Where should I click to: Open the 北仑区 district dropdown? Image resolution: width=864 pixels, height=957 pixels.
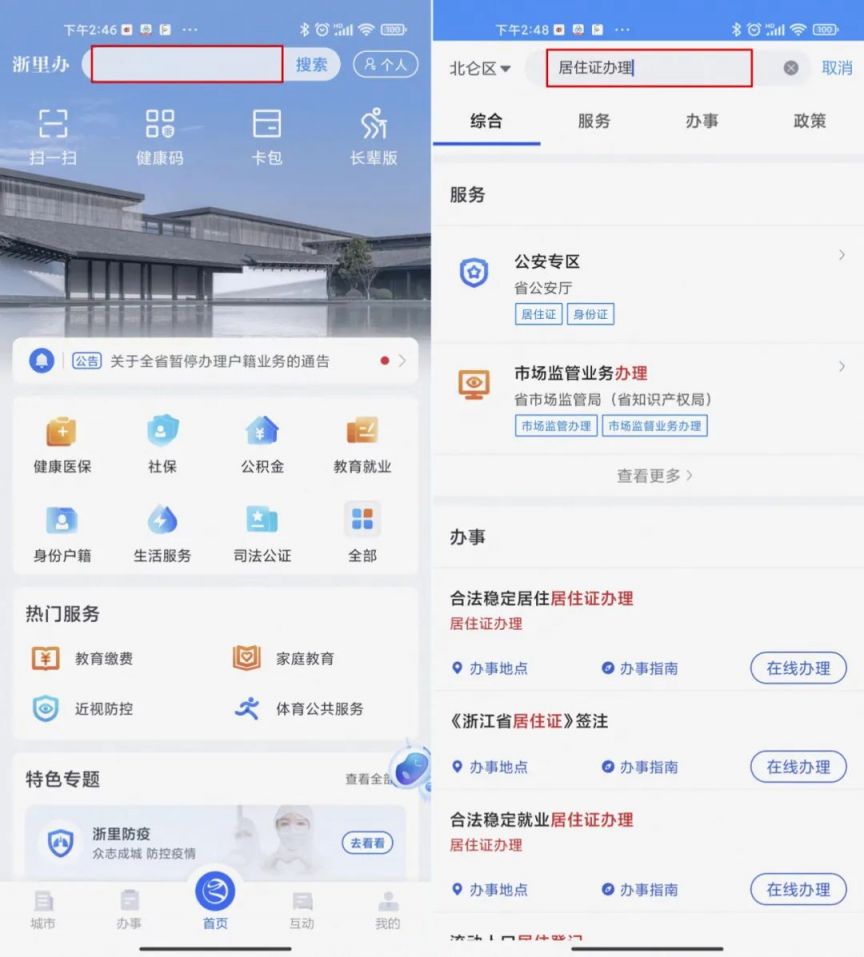480,68
